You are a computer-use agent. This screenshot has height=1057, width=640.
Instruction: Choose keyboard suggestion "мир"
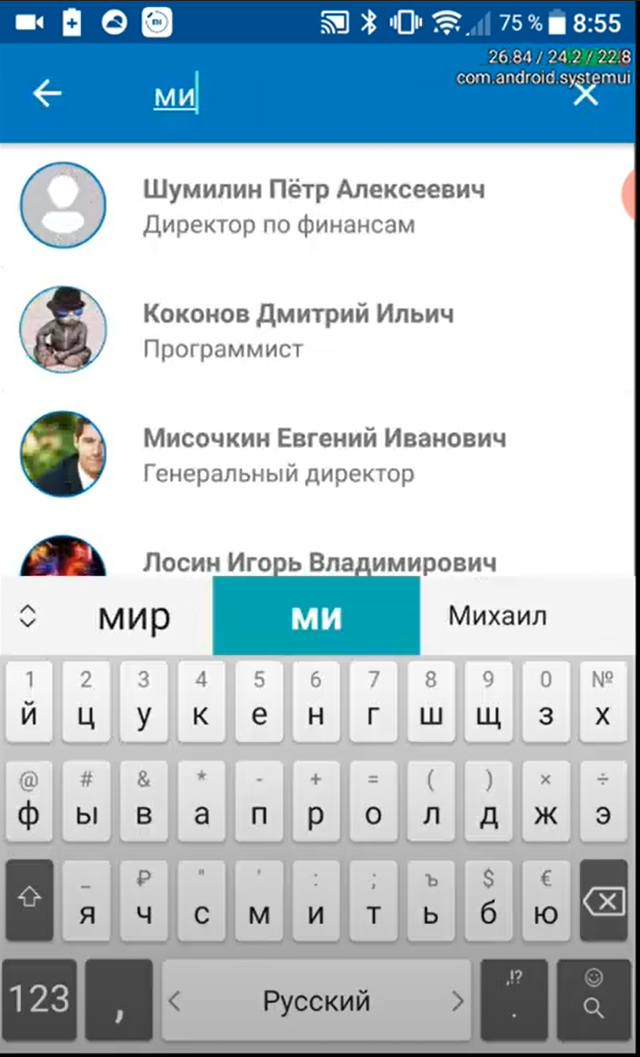pyautogui.click(x=134, y=617)
